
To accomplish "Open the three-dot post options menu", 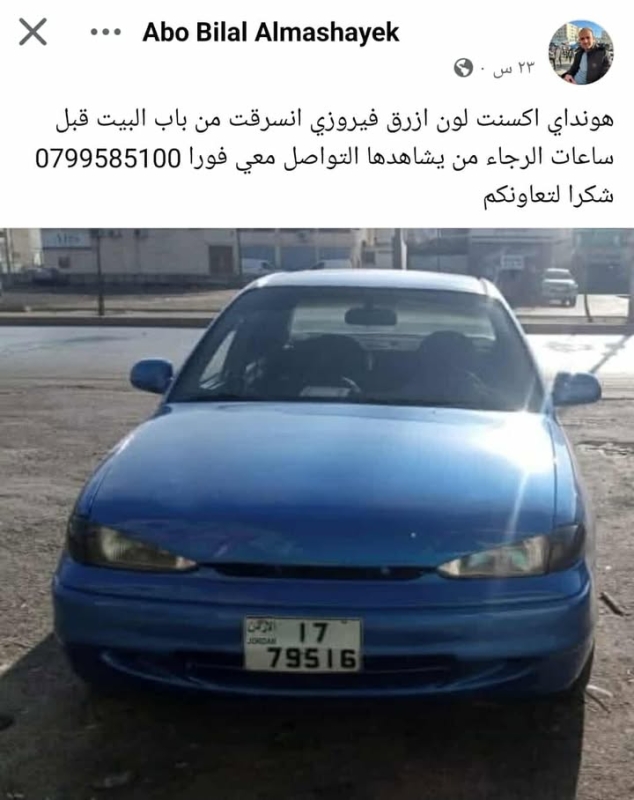I will coord(105,33).
